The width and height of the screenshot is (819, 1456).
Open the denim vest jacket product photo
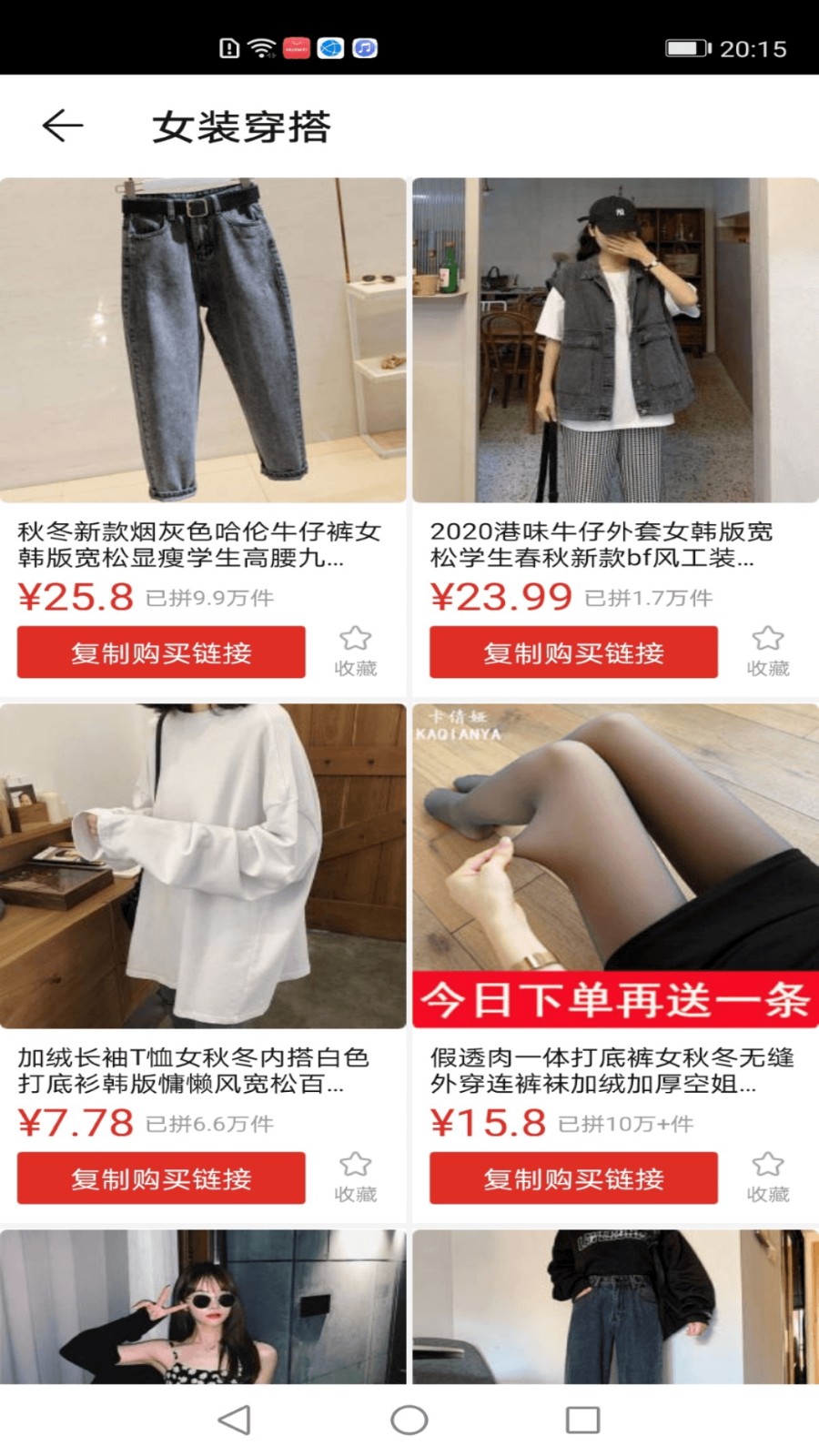tap(615, 339)
